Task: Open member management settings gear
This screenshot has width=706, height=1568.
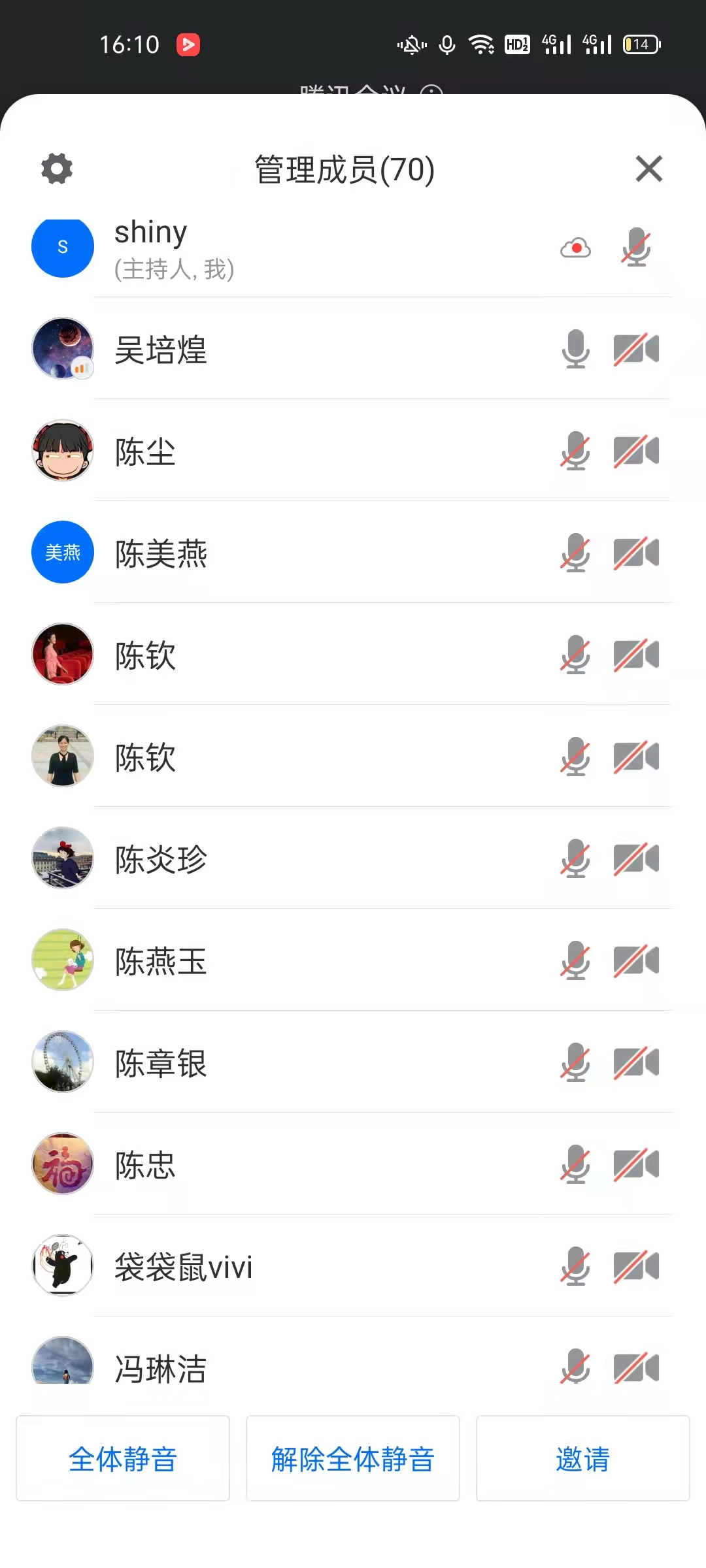Action: 57,169
